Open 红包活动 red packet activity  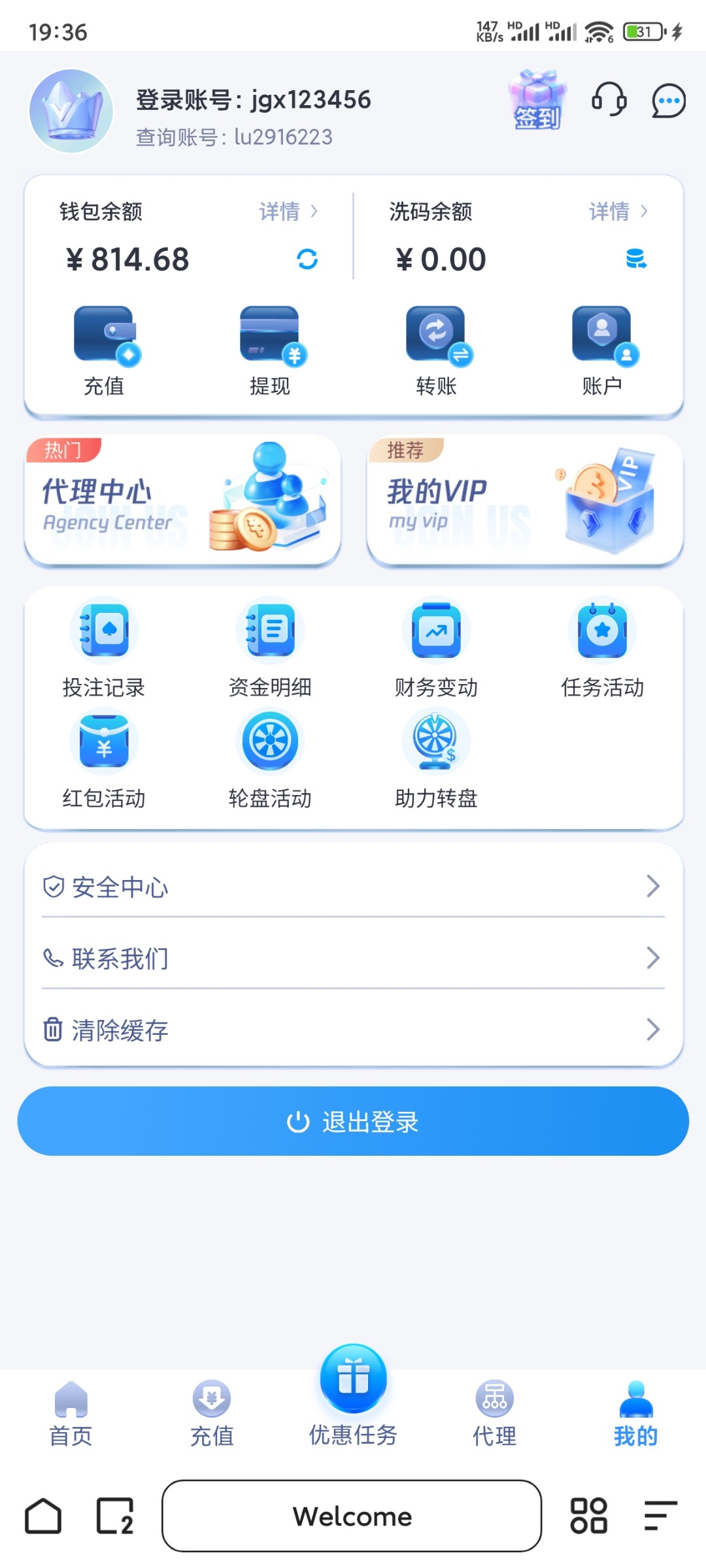[x=104, y=759]
